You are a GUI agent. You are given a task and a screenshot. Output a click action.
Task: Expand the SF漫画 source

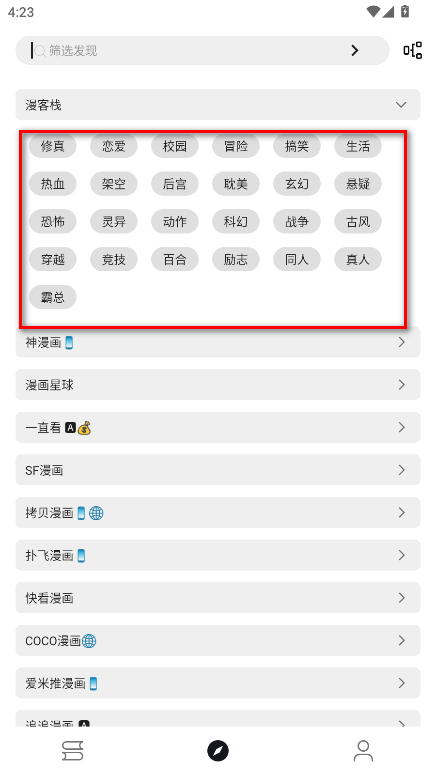[x=218, y=470]
